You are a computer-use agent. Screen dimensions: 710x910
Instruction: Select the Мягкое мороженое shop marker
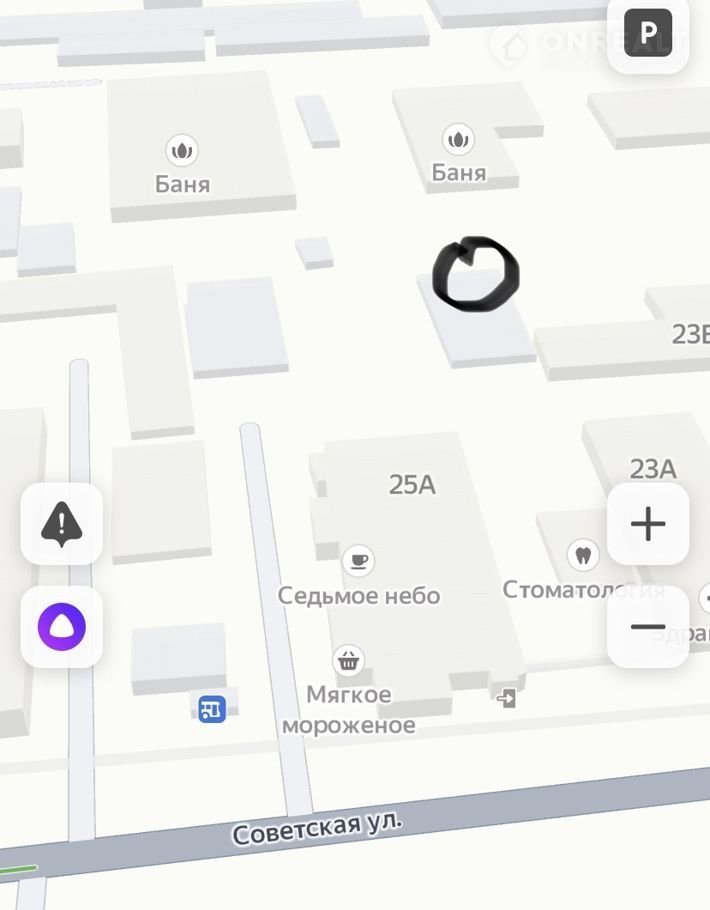click(348, 660)
